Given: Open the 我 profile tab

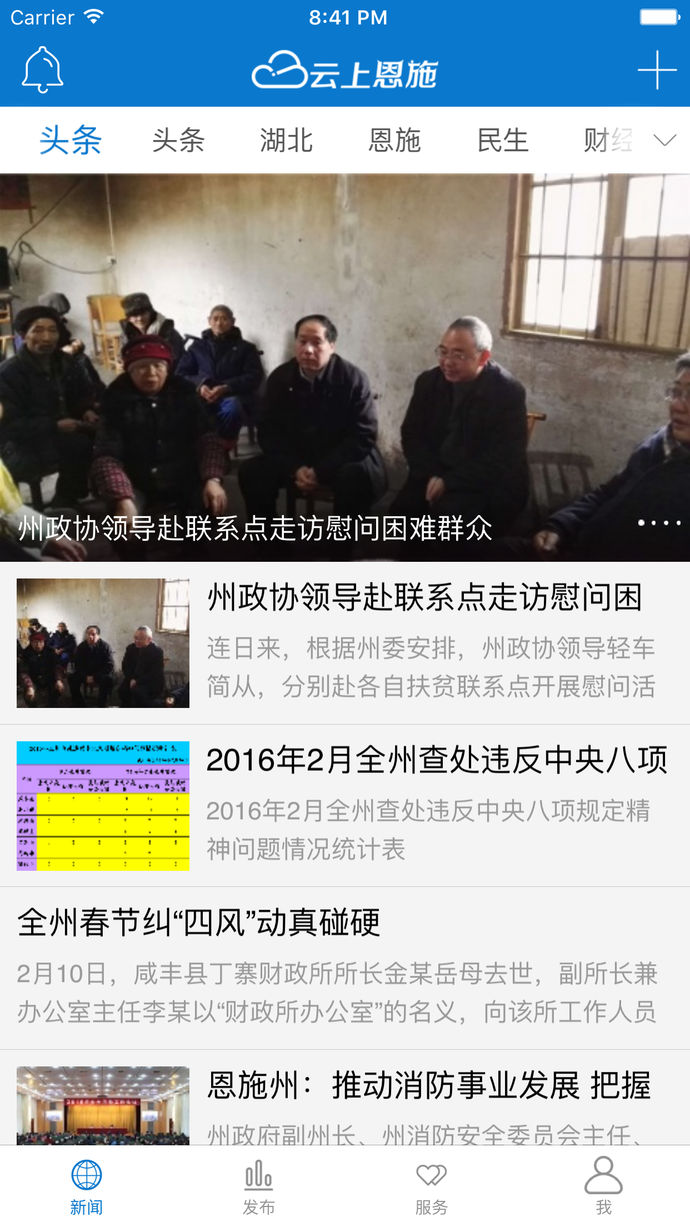Looking at the screenshot, I should point(603,1187).
